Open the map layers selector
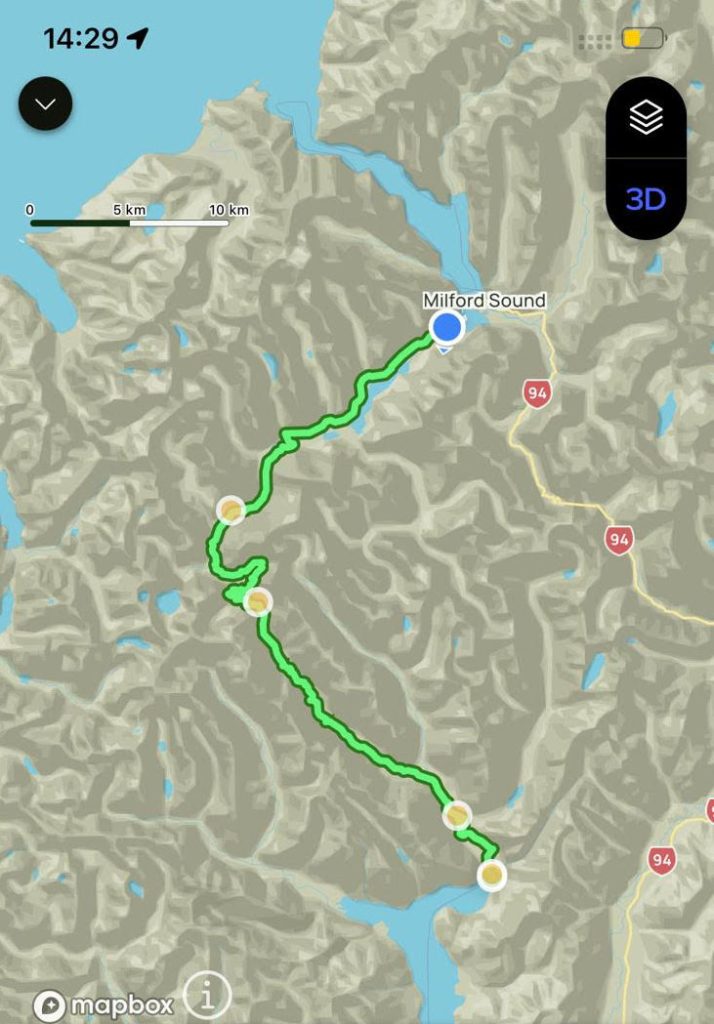 [x=646, y=118]
